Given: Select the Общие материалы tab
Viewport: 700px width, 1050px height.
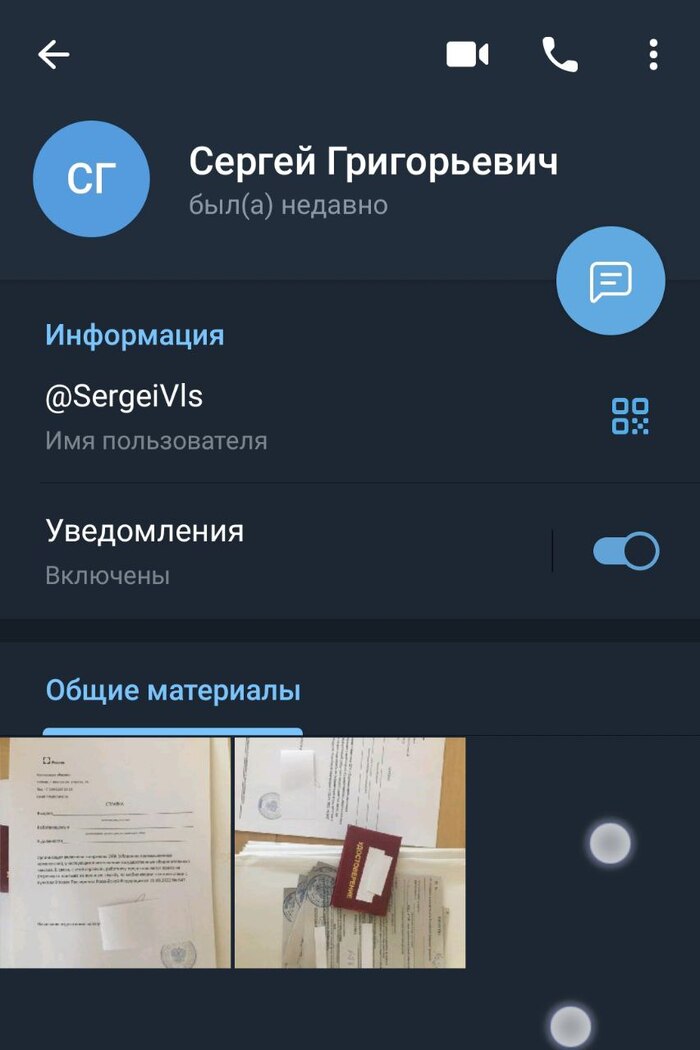Looking at the screenshot, I should pos(173,691).
